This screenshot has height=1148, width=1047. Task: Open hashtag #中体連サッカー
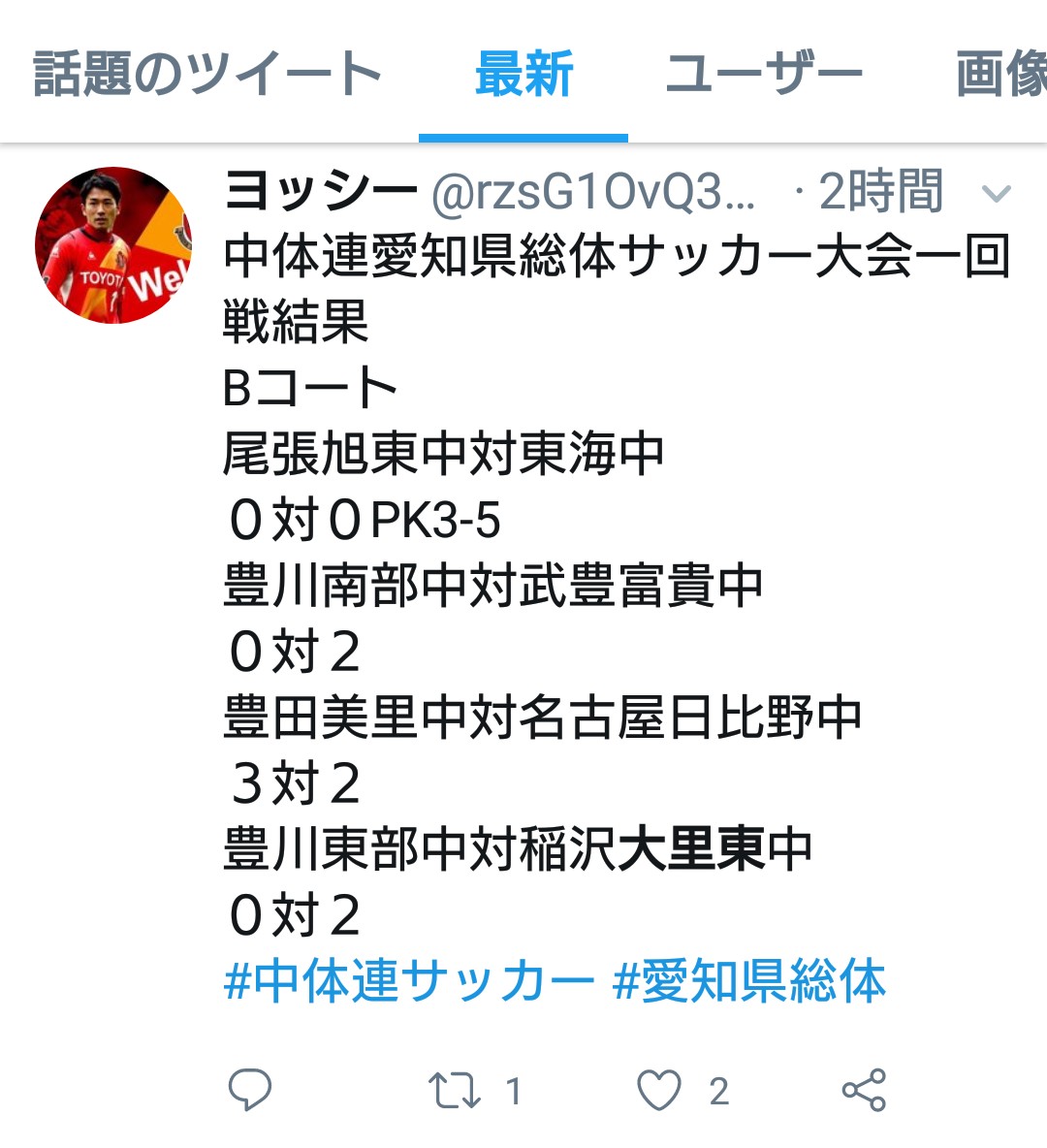408,980
